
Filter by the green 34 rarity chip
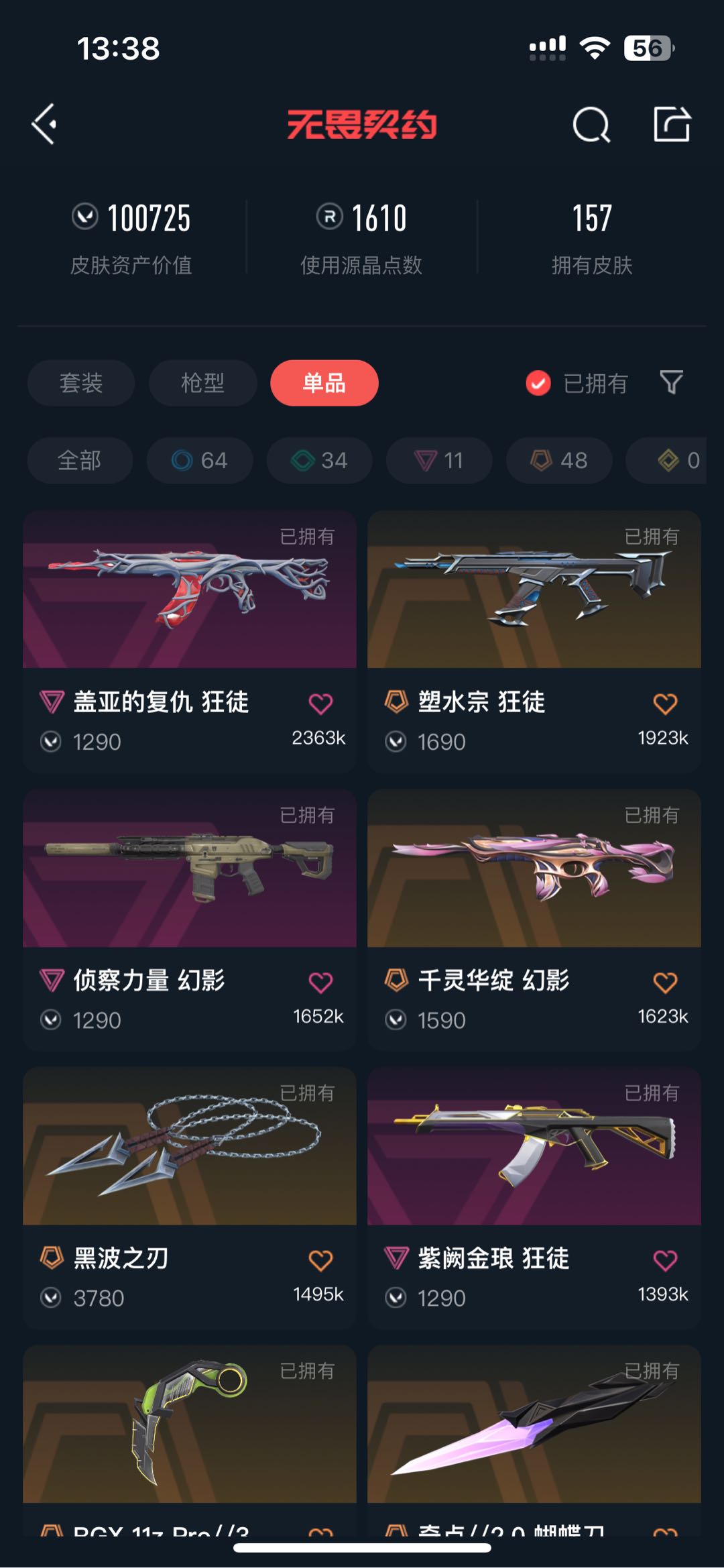click(319, 461)
